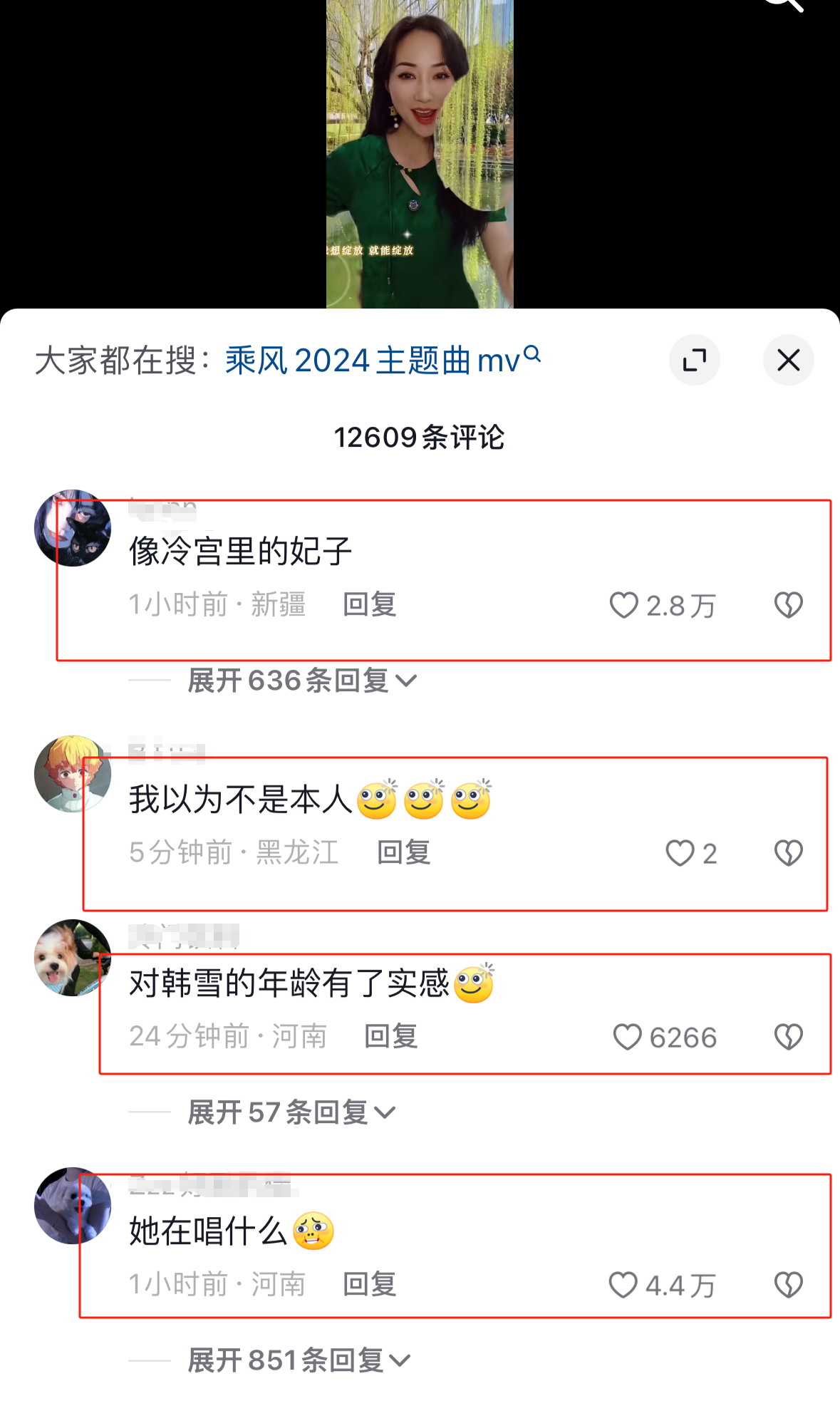The height and width of the screenshot is (1401, 840).
Task: Search 乘风2024主题曲mv suggestion
Action: pos(382,360)
